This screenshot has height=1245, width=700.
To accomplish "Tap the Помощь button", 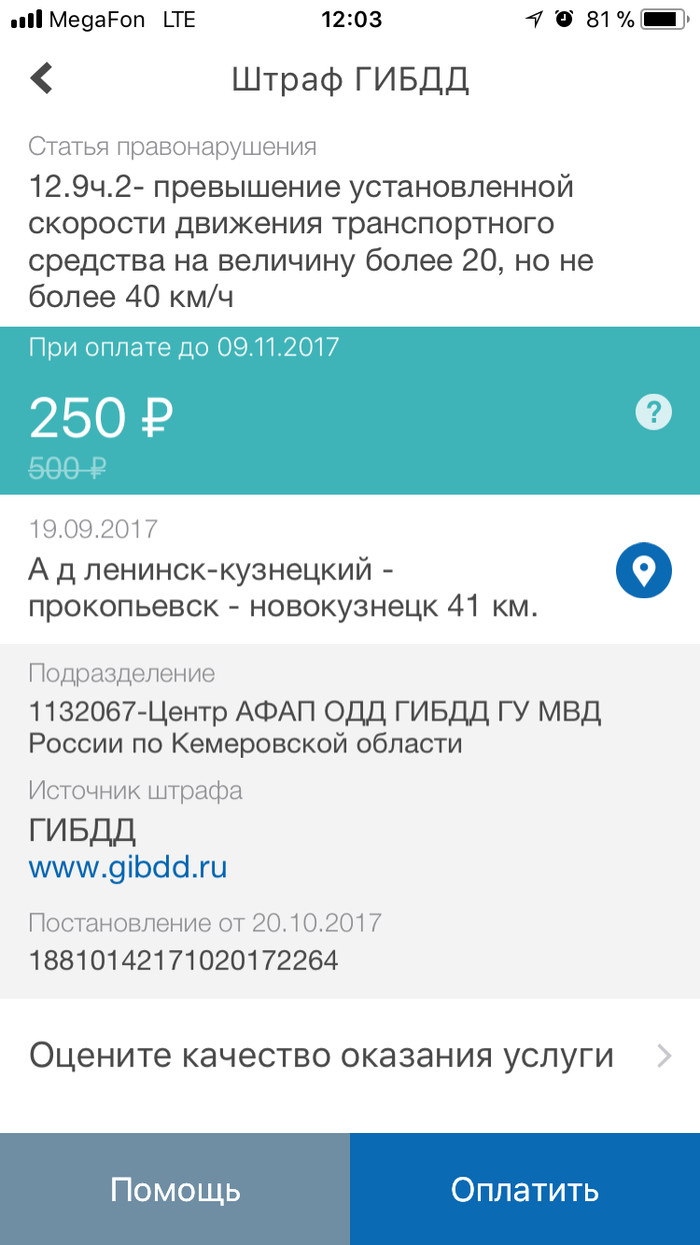I will 175,1189.
